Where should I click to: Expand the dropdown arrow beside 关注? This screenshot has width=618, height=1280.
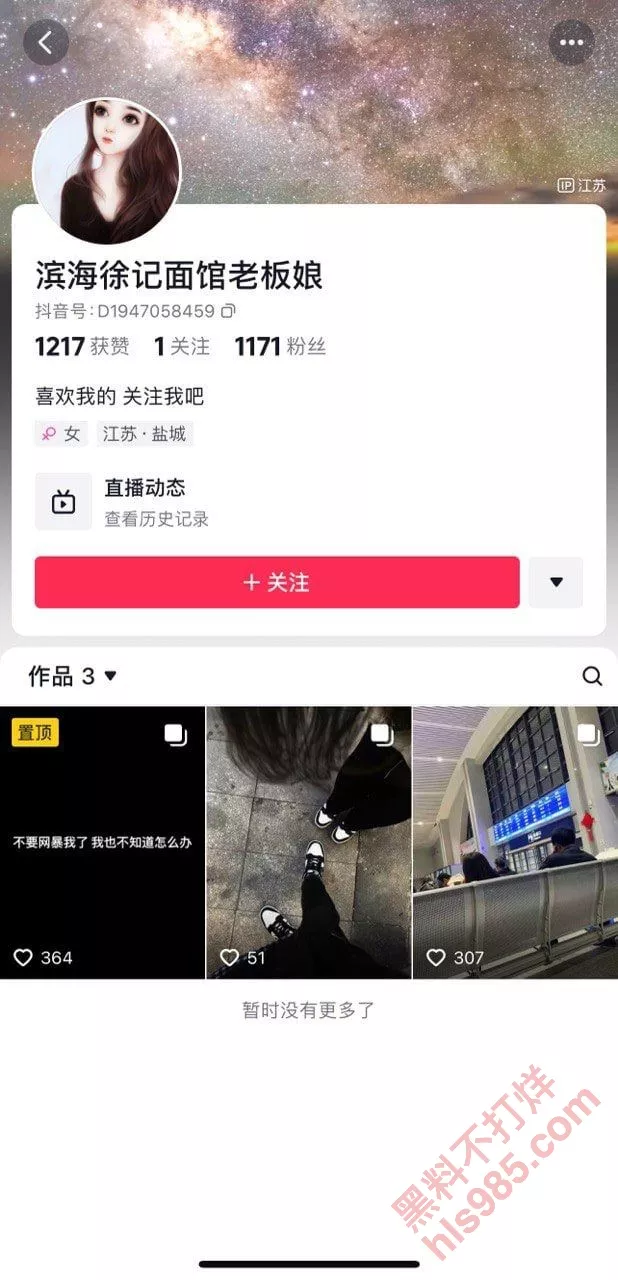[556, 582]
